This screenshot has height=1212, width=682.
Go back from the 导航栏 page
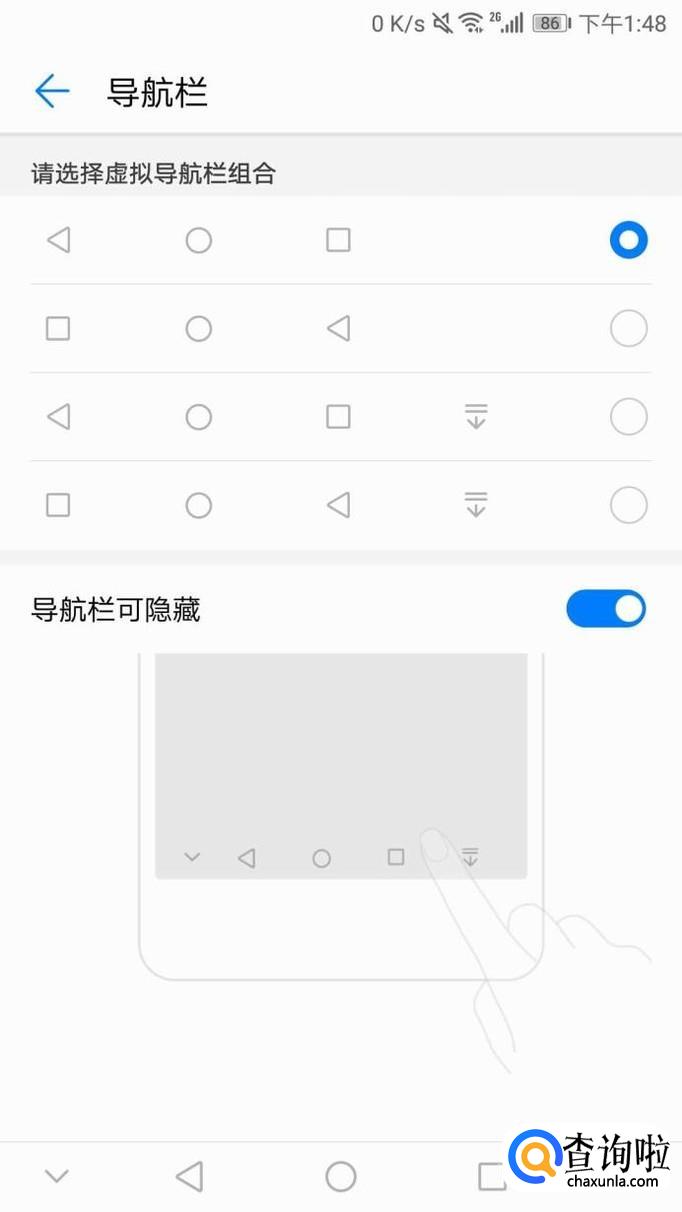(52, 92)
